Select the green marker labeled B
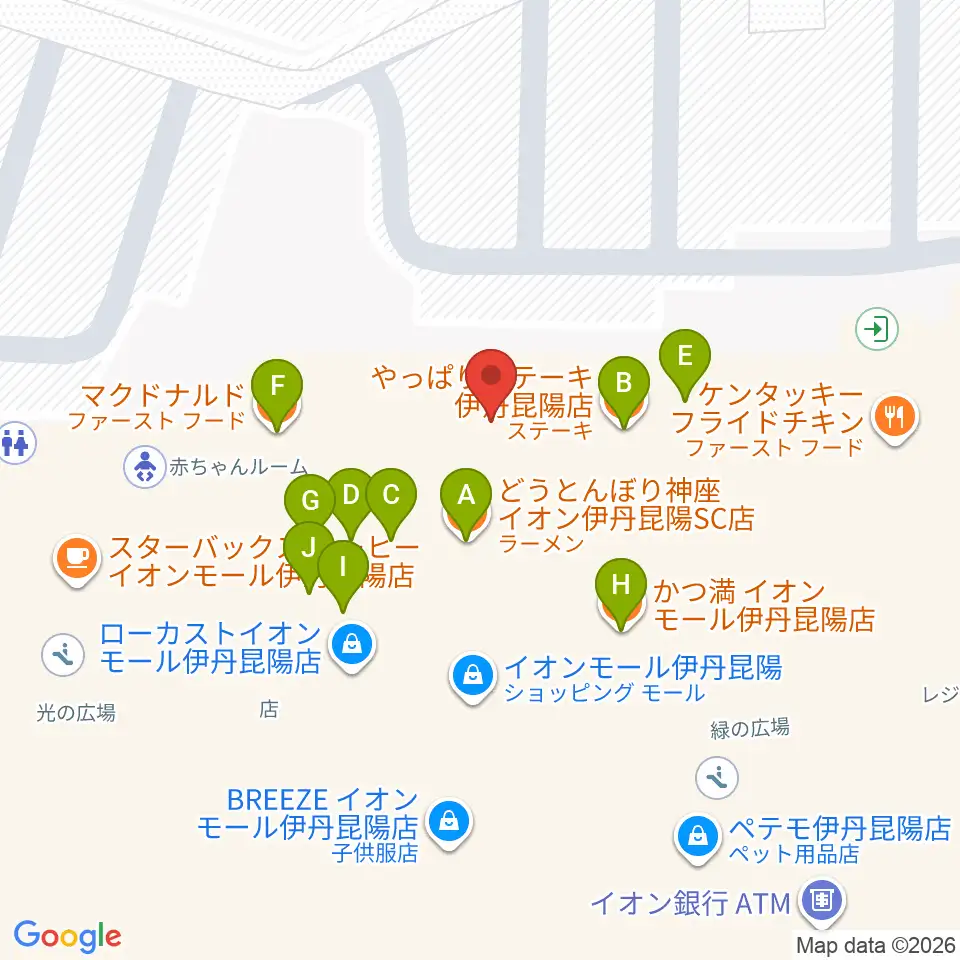The image size is (960, 960). [623, 383]
